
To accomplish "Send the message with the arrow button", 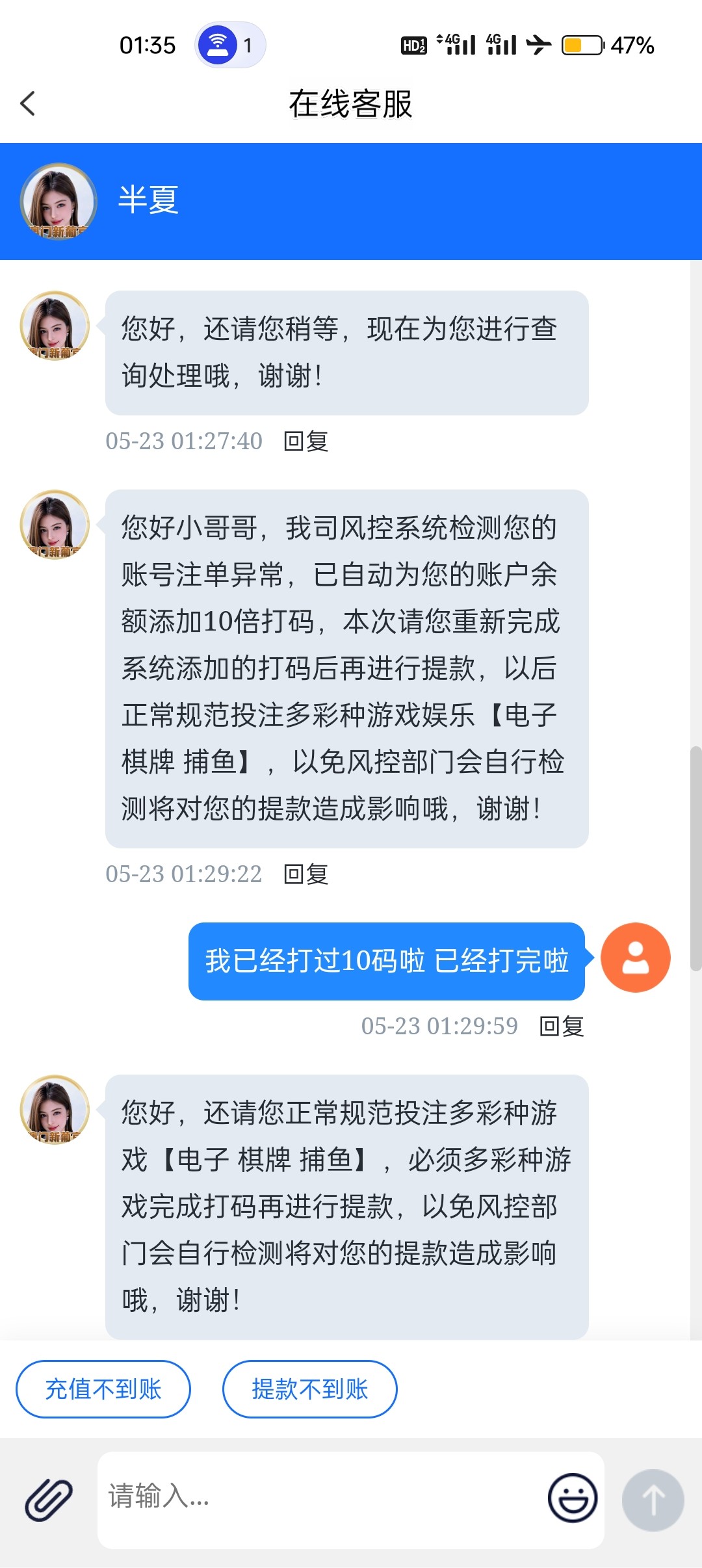I will (x=653, y=1500).
